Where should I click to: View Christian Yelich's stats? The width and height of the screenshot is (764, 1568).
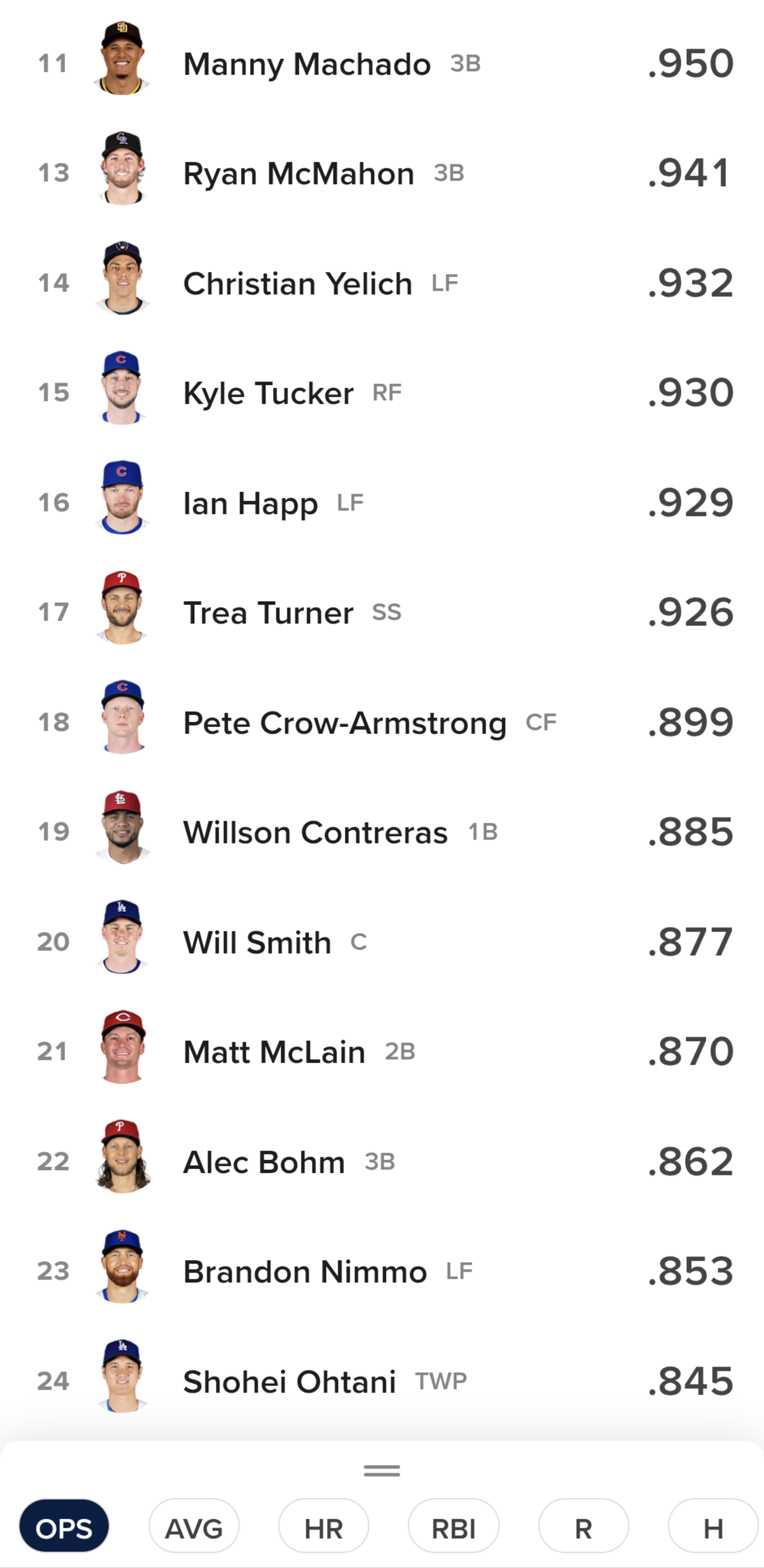[x=382, y=283]
